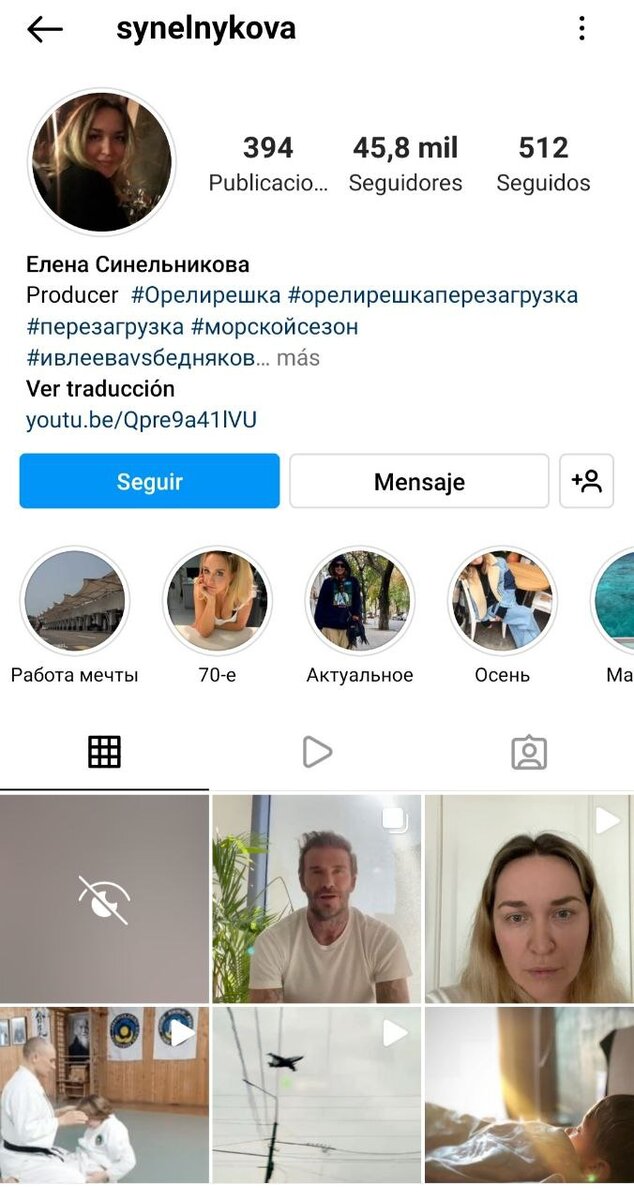Open the 45,8 mil Seguidores list
This screenshot has height=1200, width=634.
(x=405, y=165)
